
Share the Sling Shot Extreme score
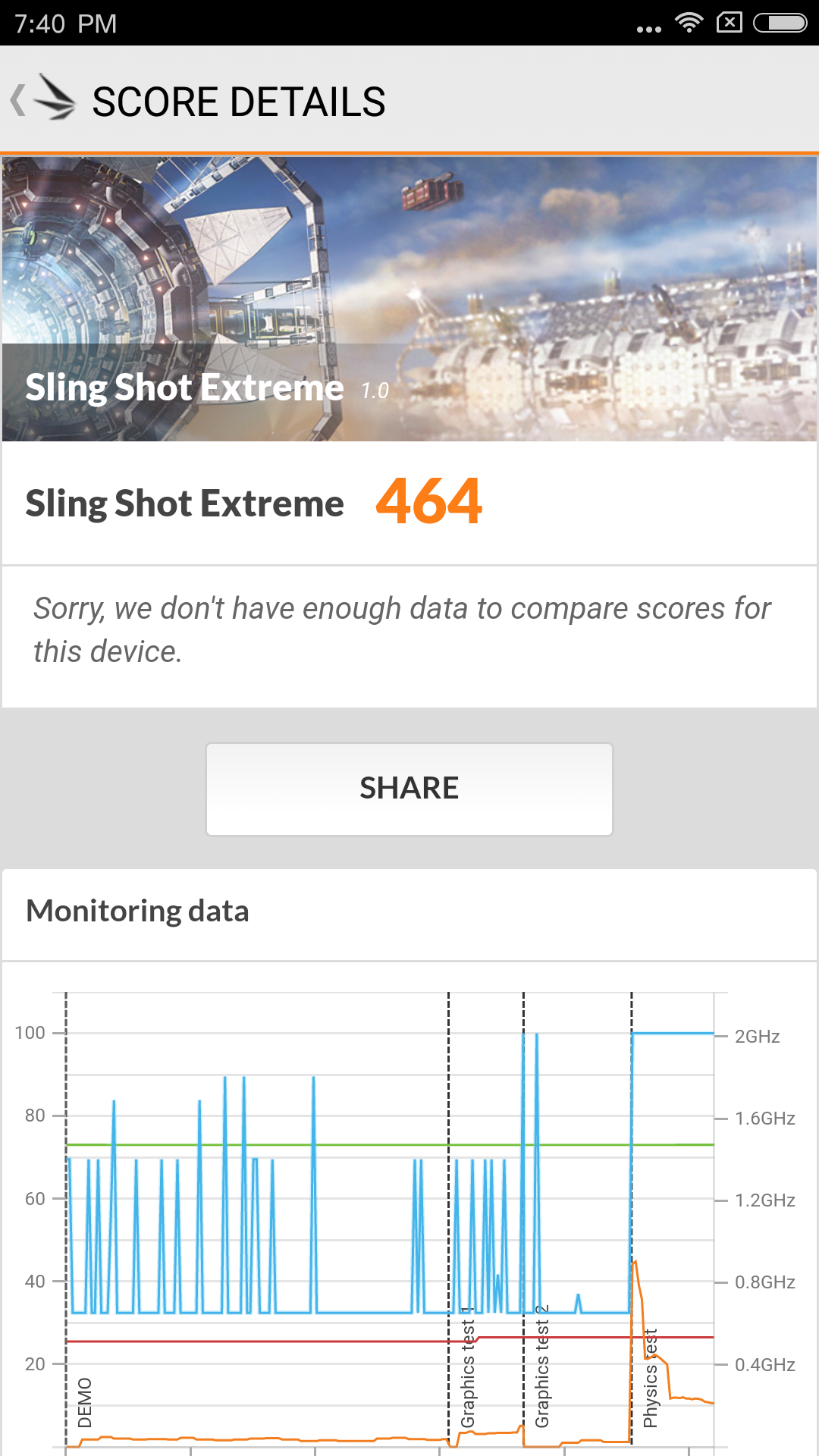click(x=409, y=789)
